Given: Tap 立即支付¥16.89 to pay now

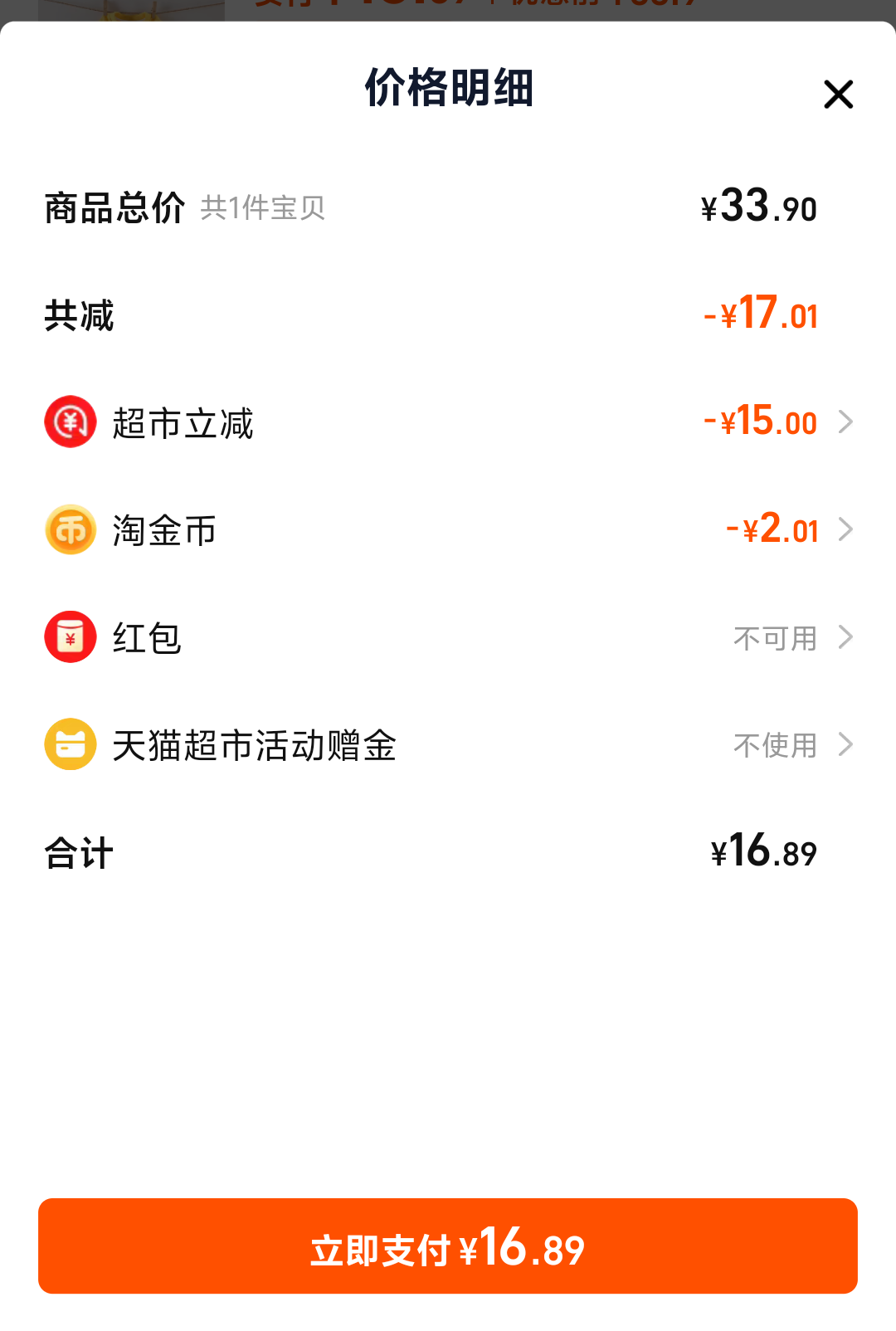Looking at the screenshot, I should (x=448, y=1246).
